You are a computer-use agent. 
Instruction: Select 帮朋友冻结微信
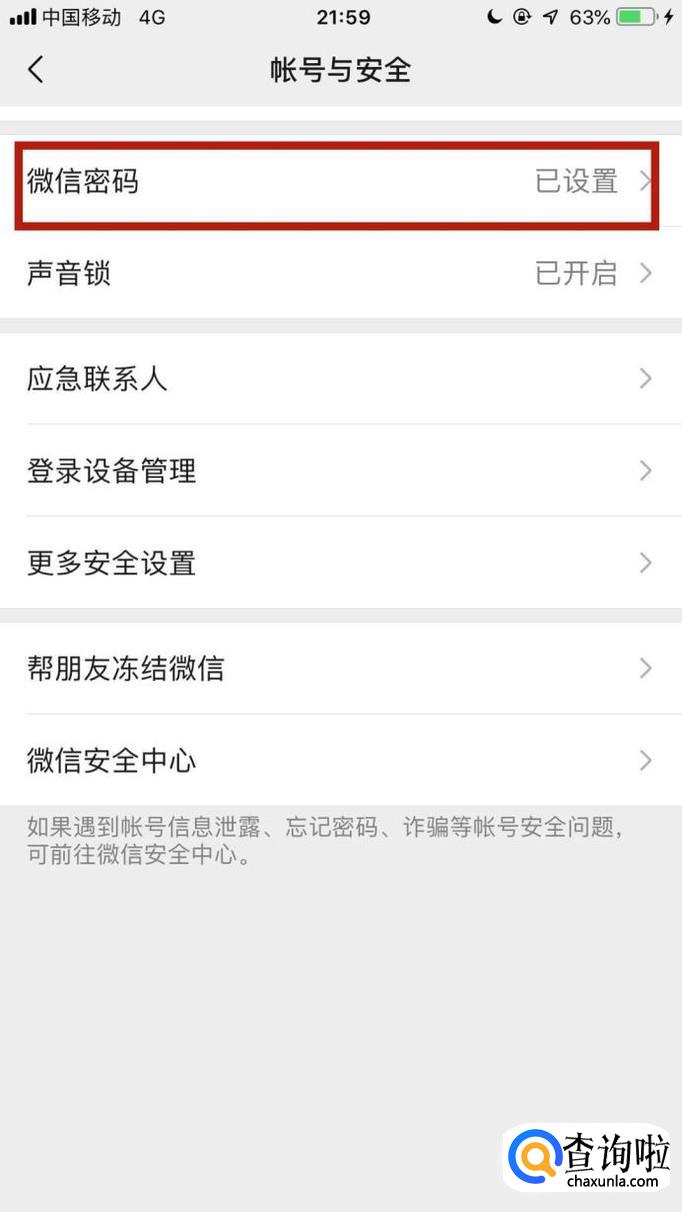coord(340,668)
